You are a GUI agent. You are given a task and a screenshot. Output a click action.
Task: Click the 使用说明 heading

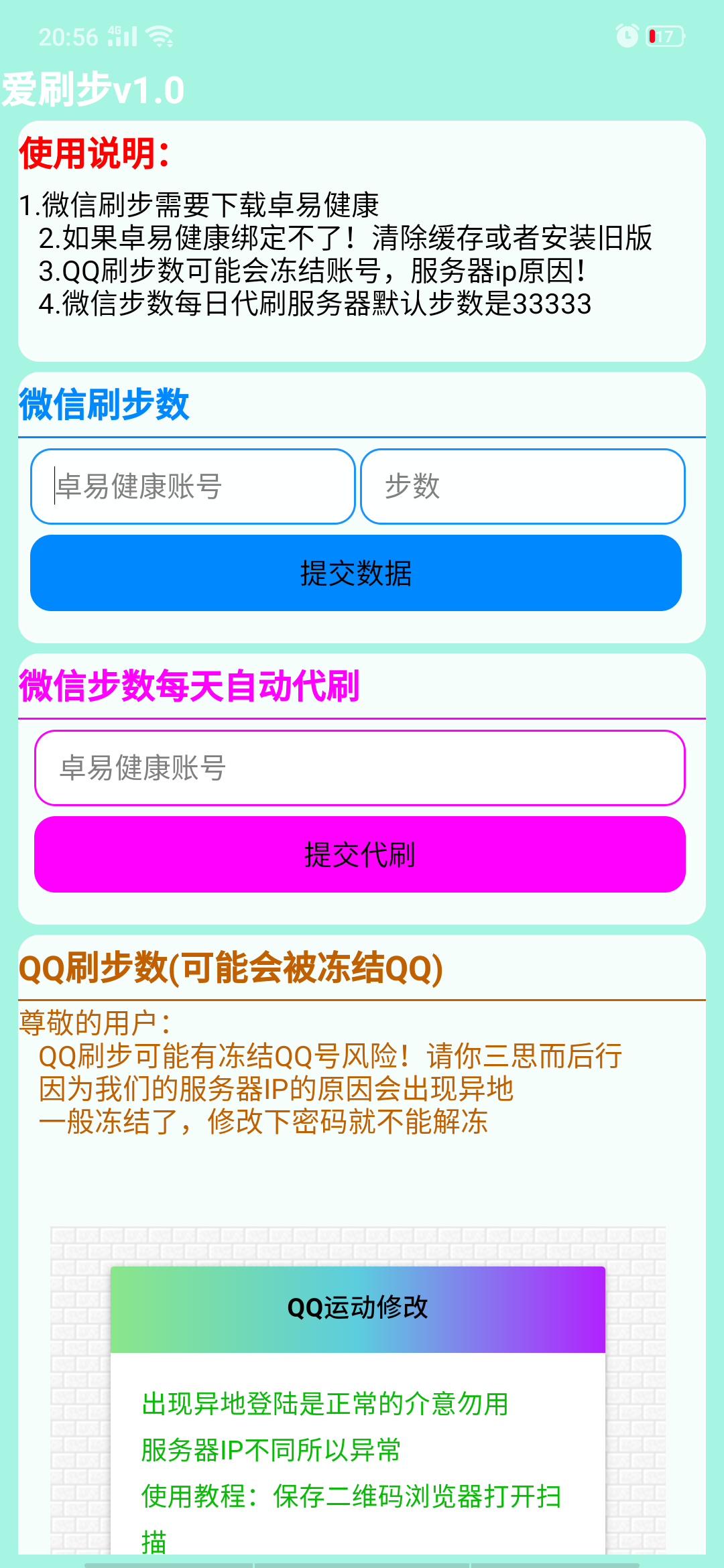click(93, 153)
